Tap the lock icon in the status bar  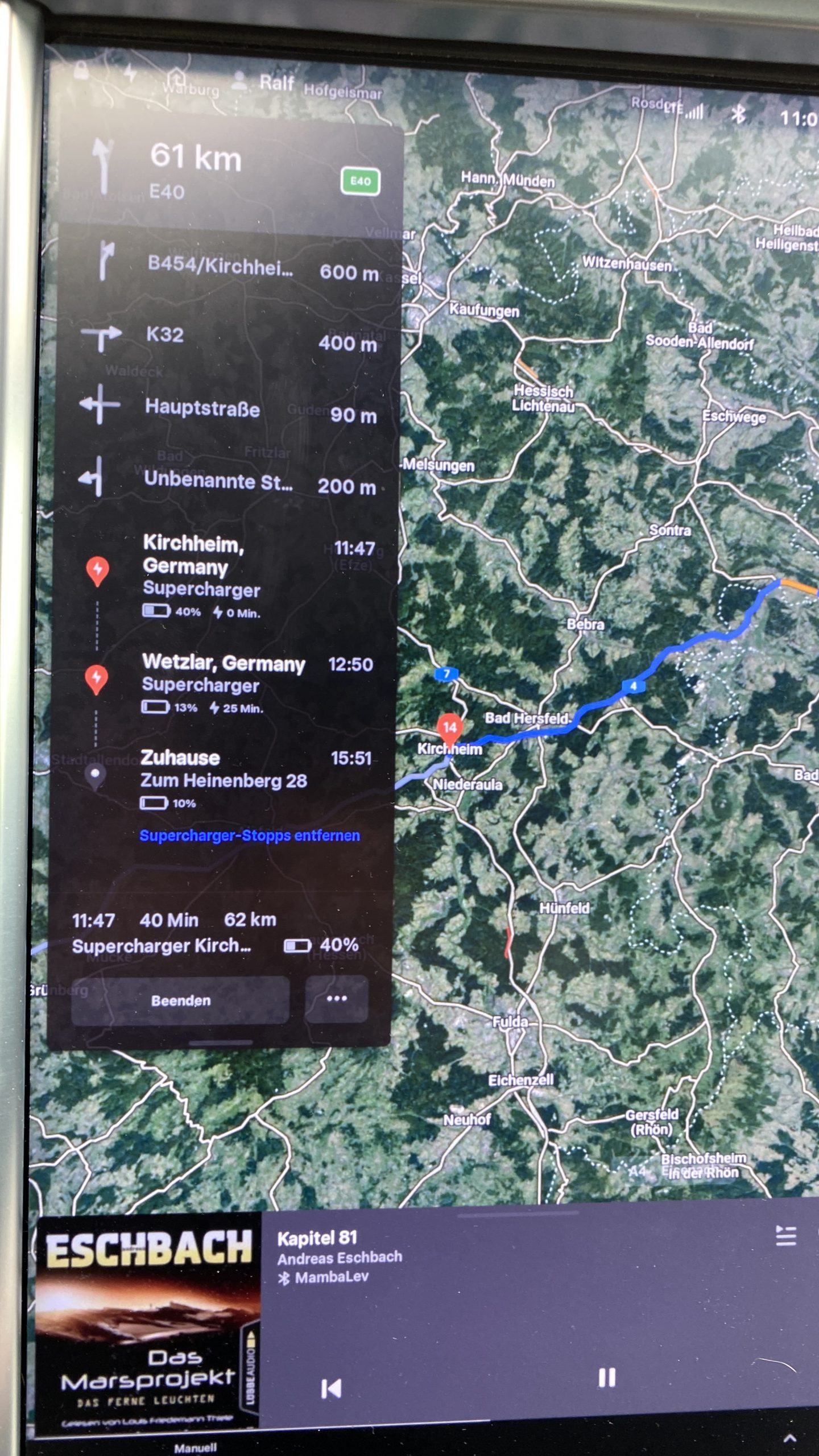click(81, 71)
